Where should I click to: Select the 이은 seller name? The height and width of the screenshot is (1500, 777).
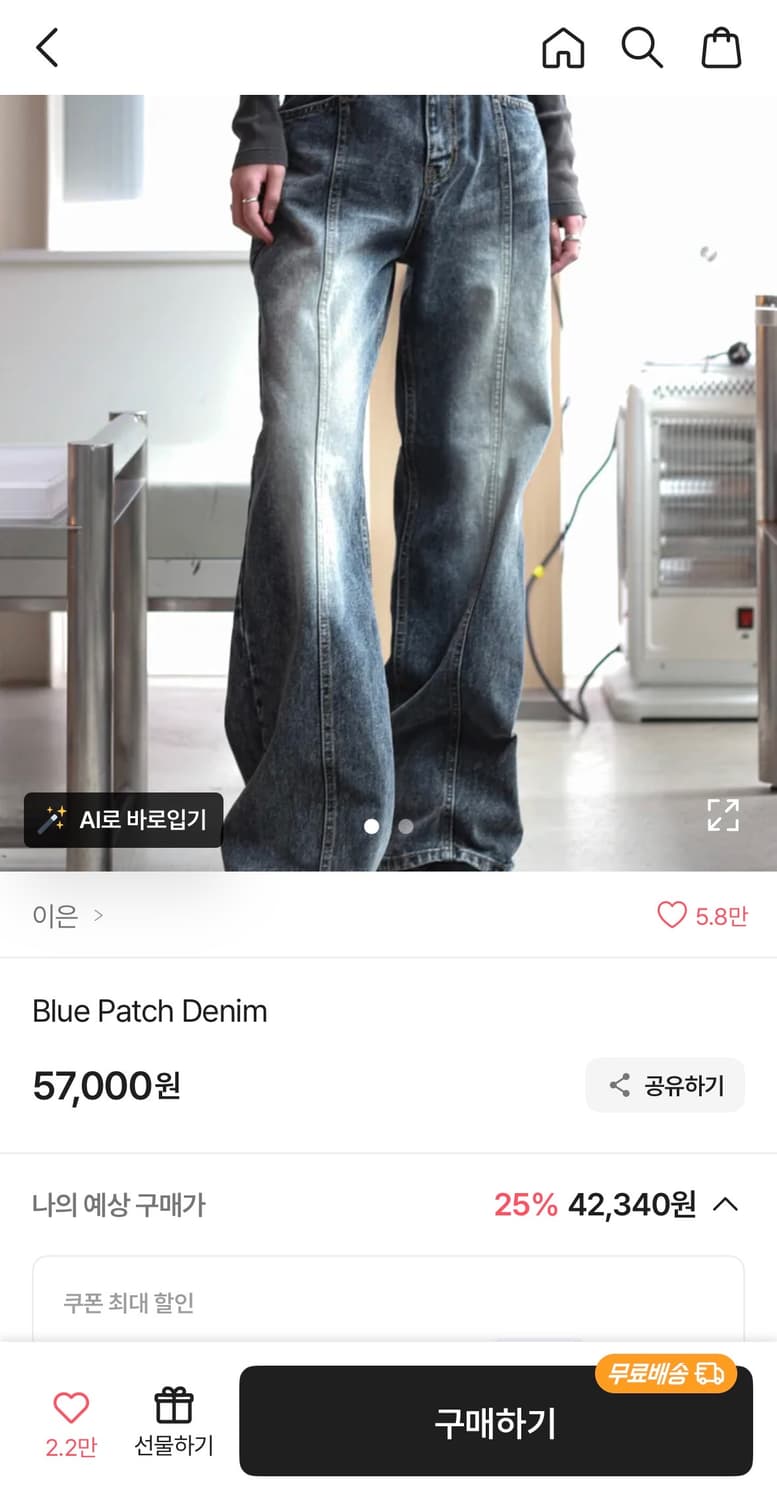click(x=55, y=916)
